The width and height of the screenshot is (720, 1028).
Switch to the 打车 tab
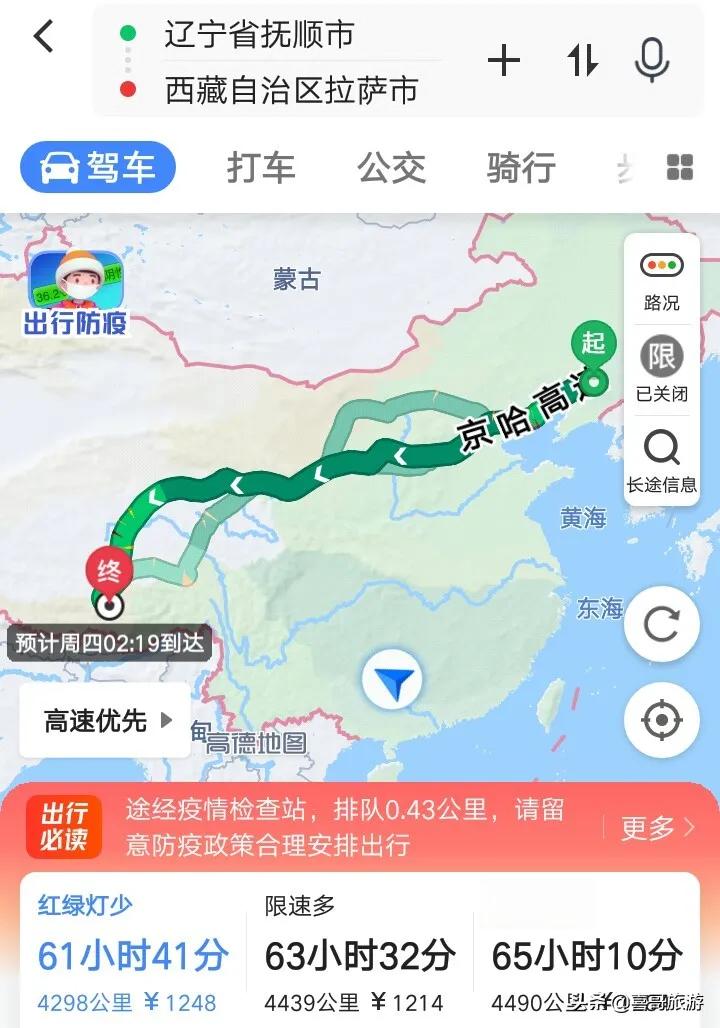(261, 167)
